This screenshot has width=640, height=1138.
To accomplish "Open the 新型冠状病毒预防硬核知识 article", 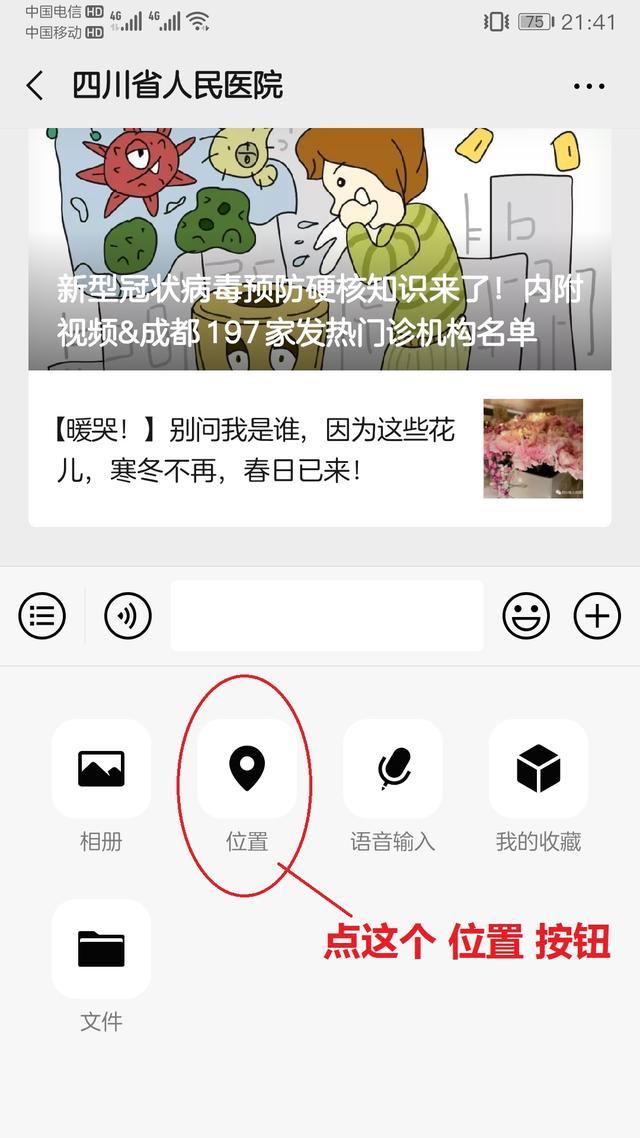I will coord(319,249).
